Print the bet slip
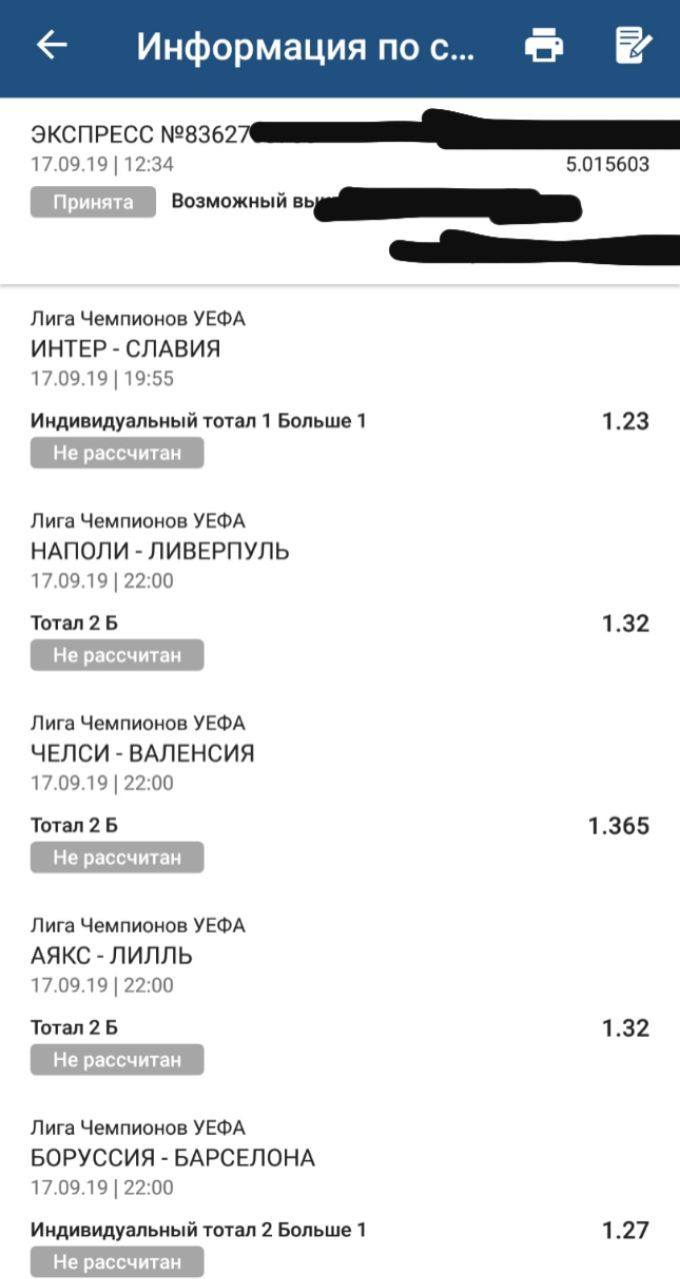This screenshot has width=680, height=1279. pos(544,46)
